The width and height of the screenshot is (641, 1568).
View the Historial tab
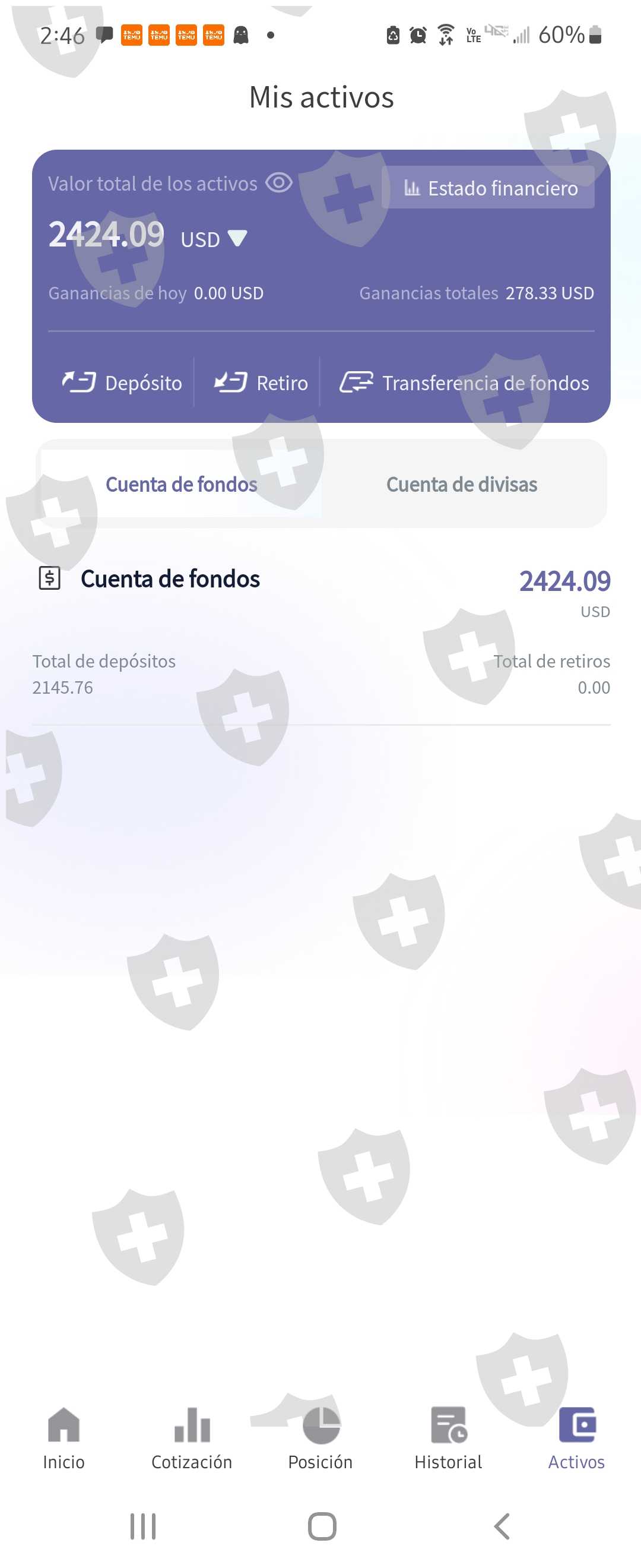pos(449,1439)
